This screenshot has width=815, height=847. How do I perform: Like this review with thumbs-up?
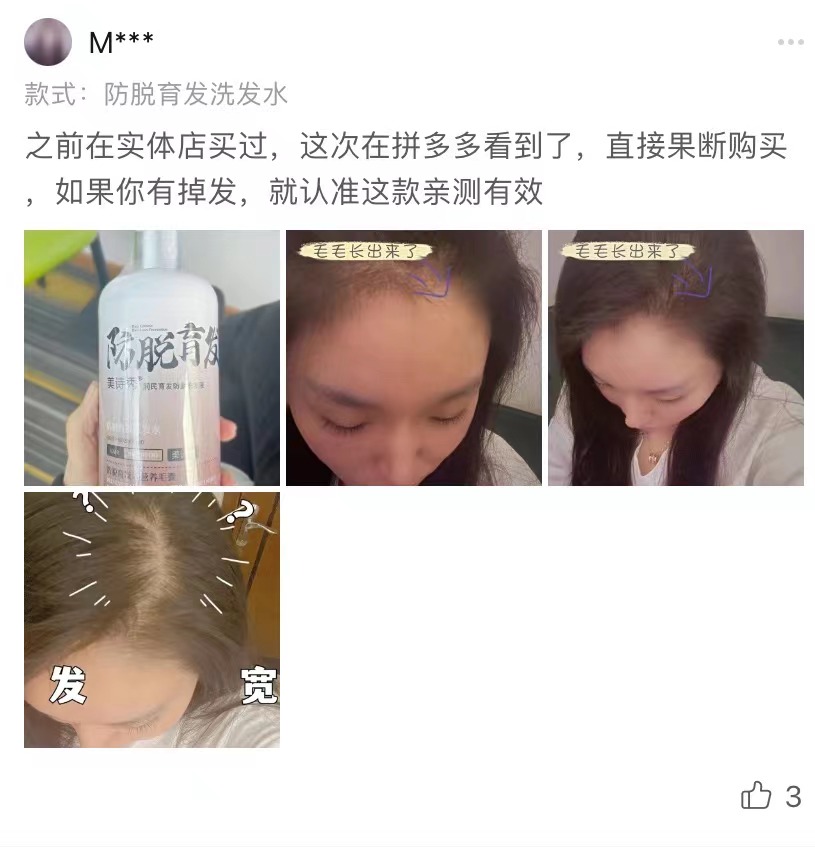coord(757,796)
